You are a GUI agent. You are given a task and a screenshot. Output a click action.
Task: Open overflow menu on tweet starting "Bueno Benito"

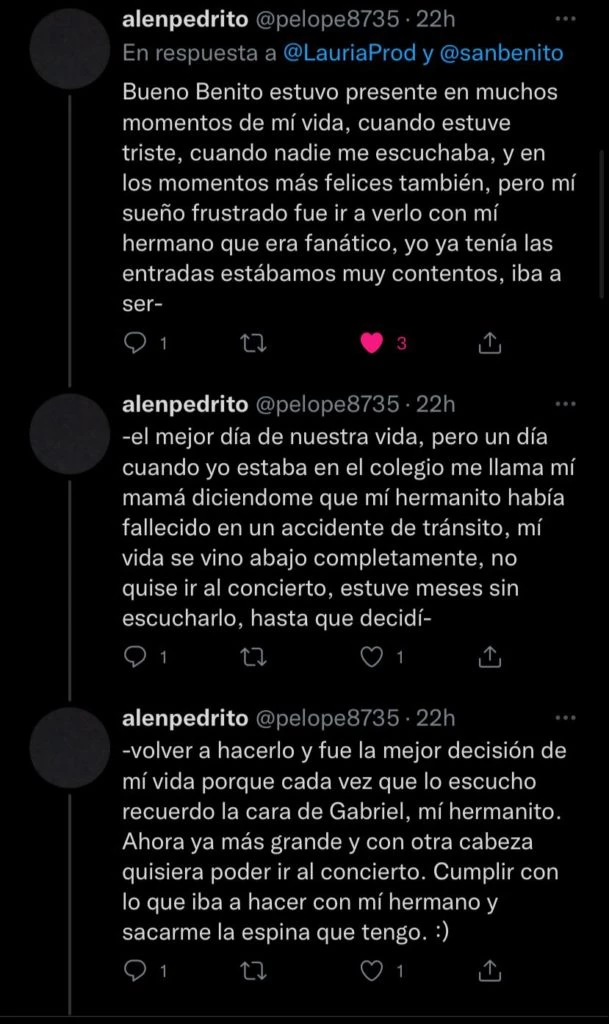click(565, 18)
